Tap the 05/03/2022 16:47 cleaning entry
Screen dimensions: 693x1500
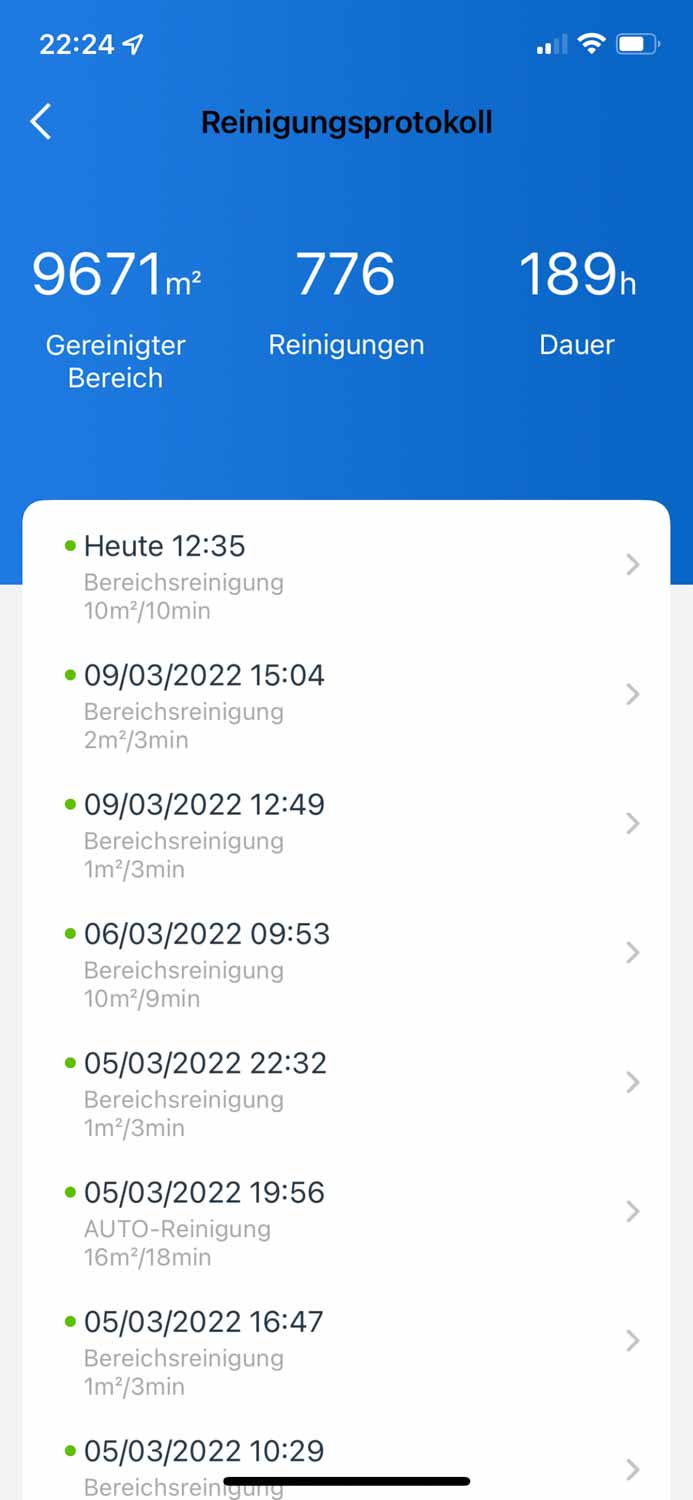pos(346,1341)
